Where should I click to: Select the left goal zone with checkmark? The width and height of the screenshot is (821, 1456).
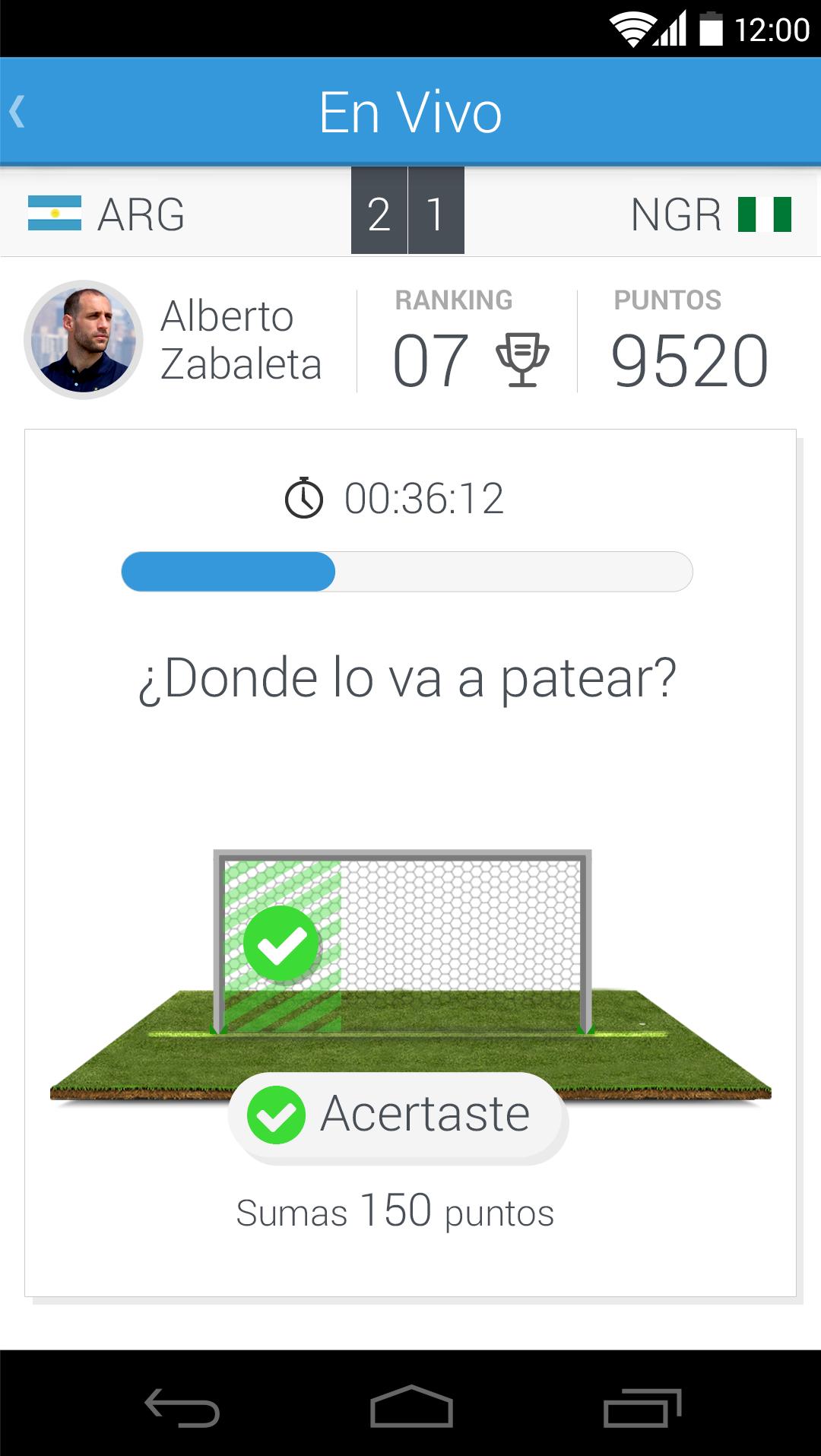281,944
